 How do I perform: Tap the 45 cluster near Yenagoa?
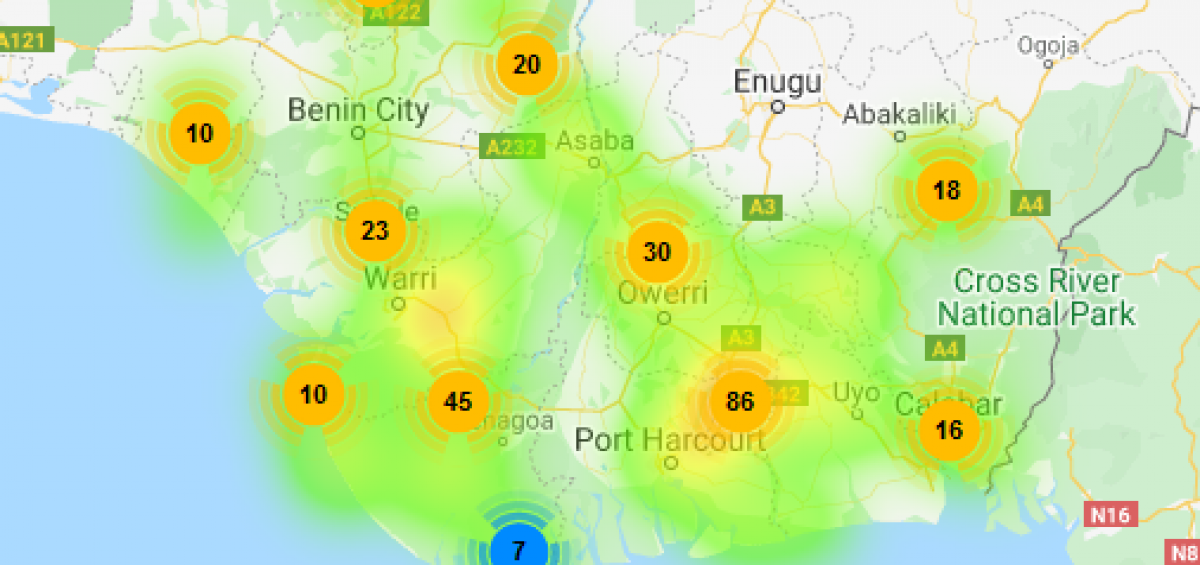458,402
